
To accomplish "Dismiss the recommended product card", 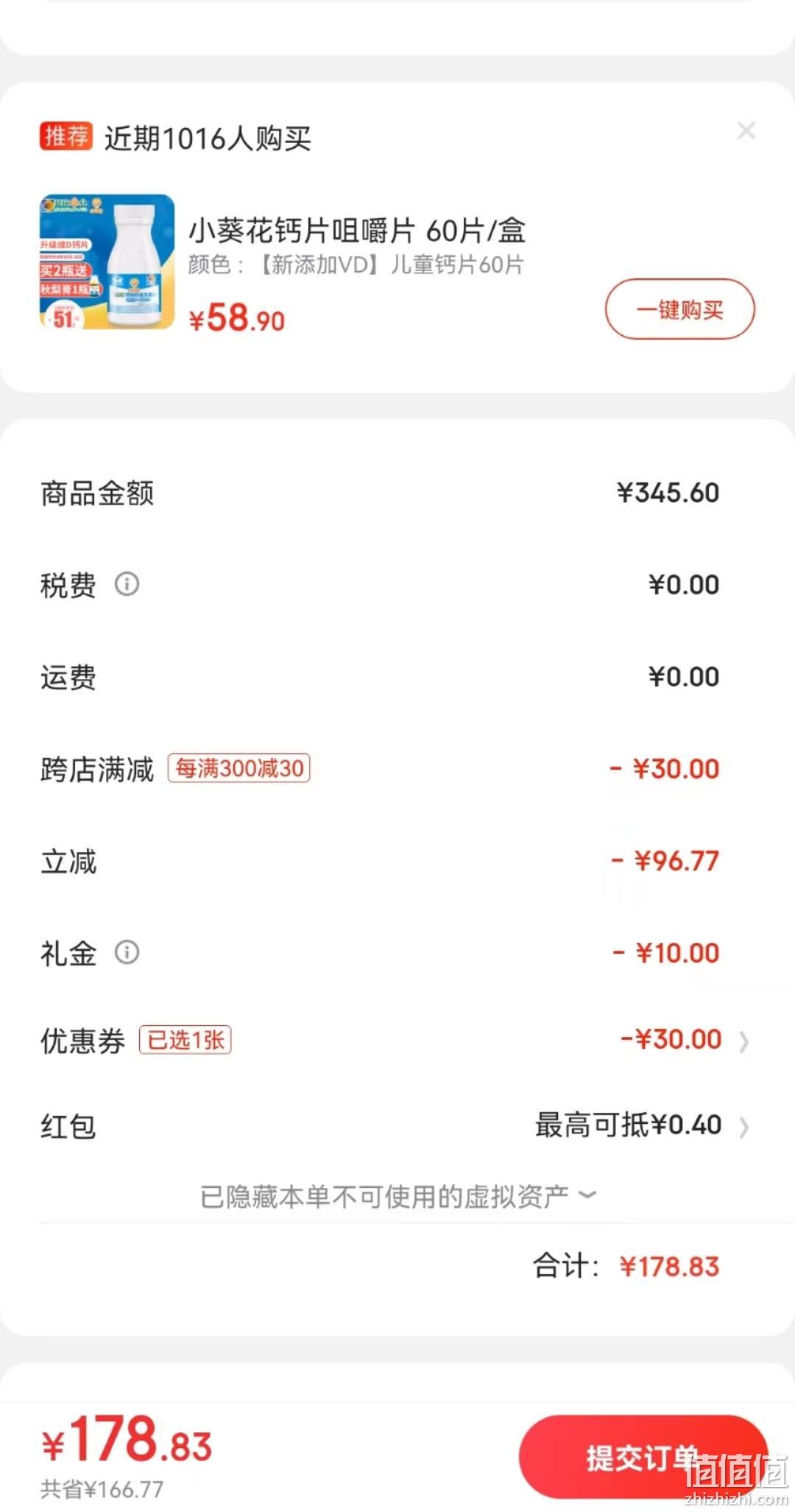I will (746, 131).
